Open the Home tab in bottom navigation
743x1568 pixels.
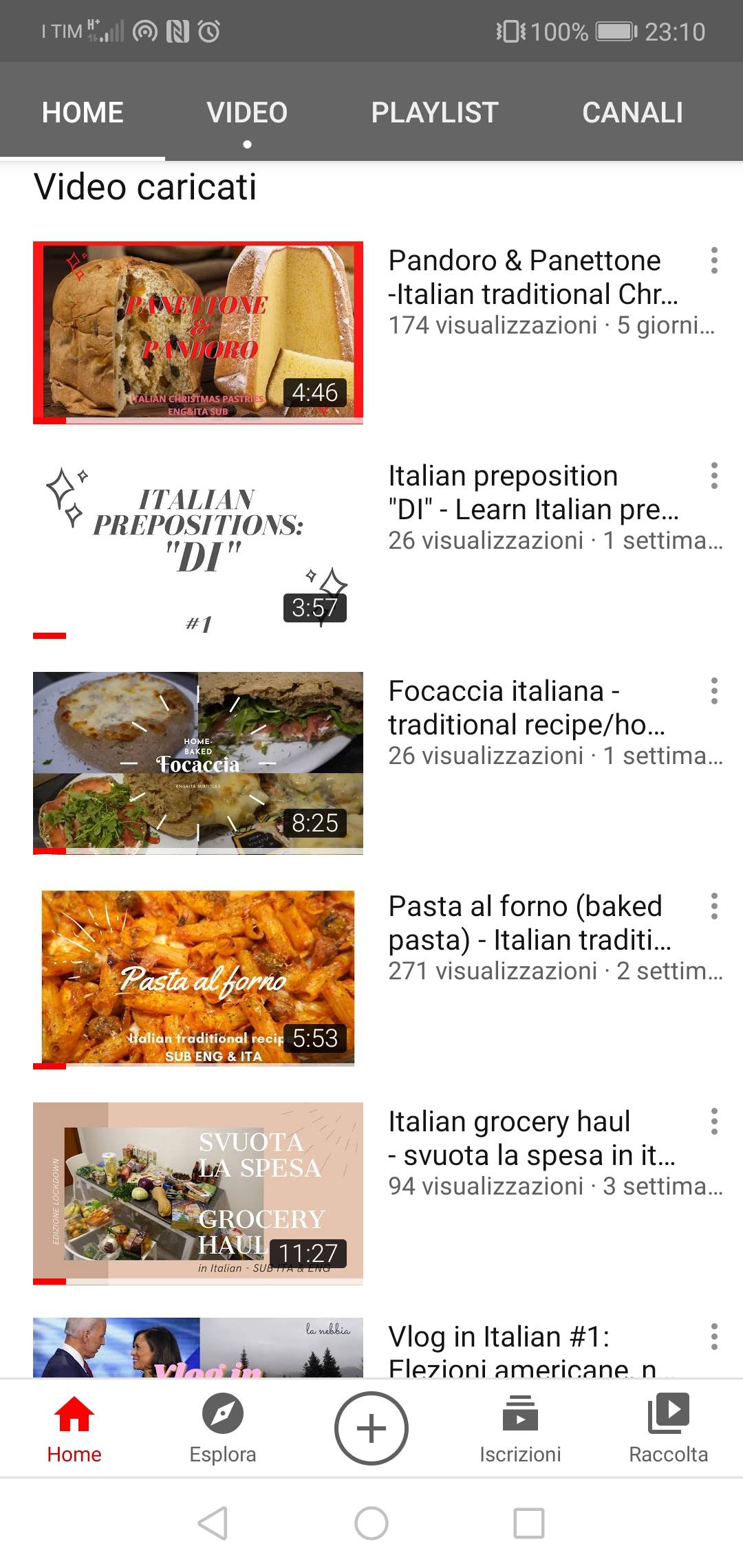pyautogui.click(x=74, y=1429)
